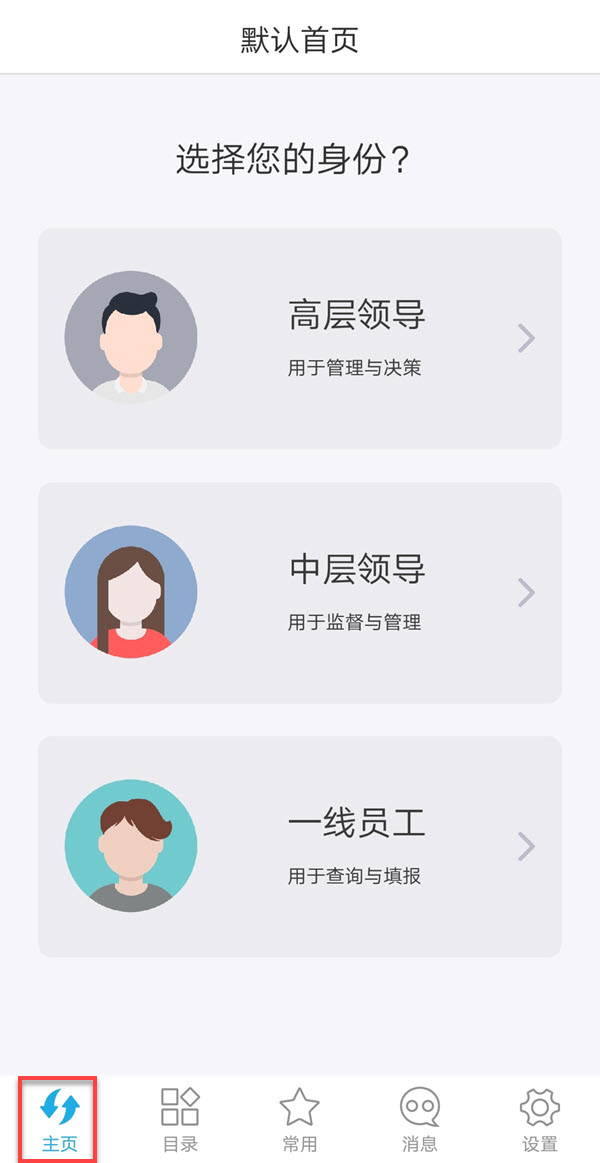The height and width of the screenshot is (1163, 600).
Task: Select the 高层领导 identity card
Action: coord(300,339)
